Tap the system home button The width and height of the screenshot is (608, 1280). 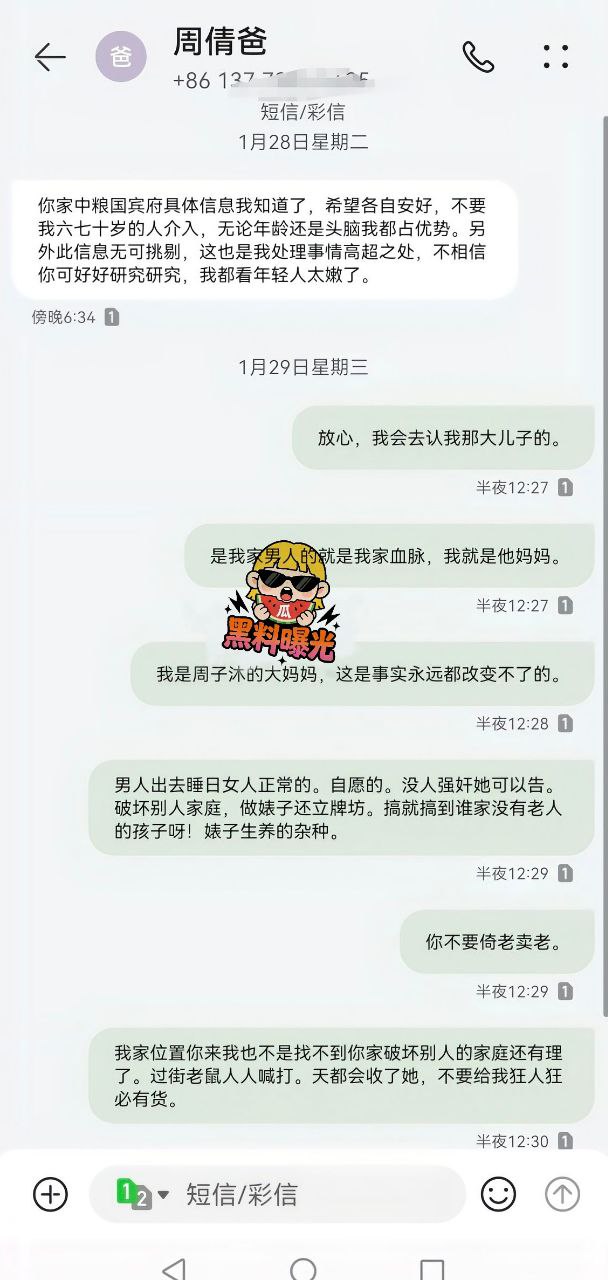coord(303,1268)
